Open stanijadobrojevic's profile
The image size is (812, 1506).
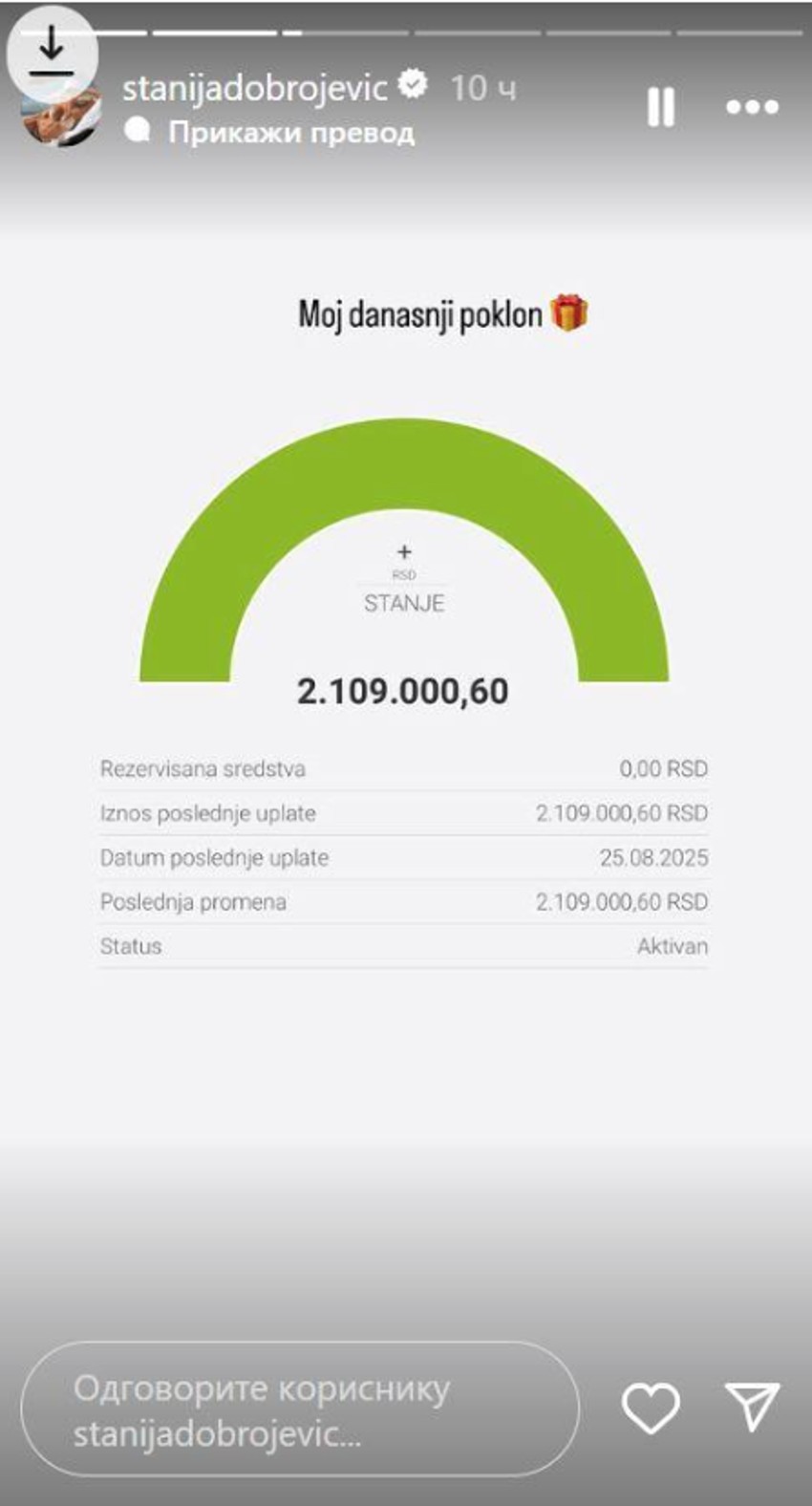click(x=254, y=88)
